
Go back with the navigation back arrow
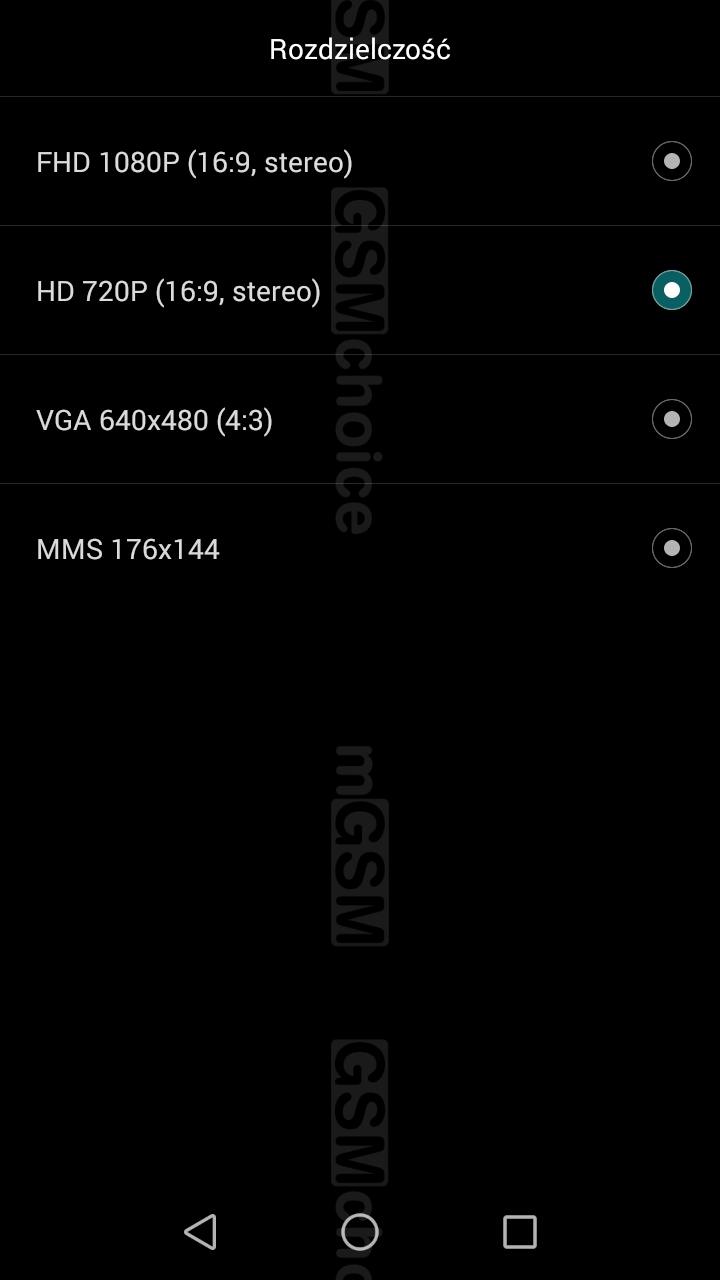coord(200,1232)
